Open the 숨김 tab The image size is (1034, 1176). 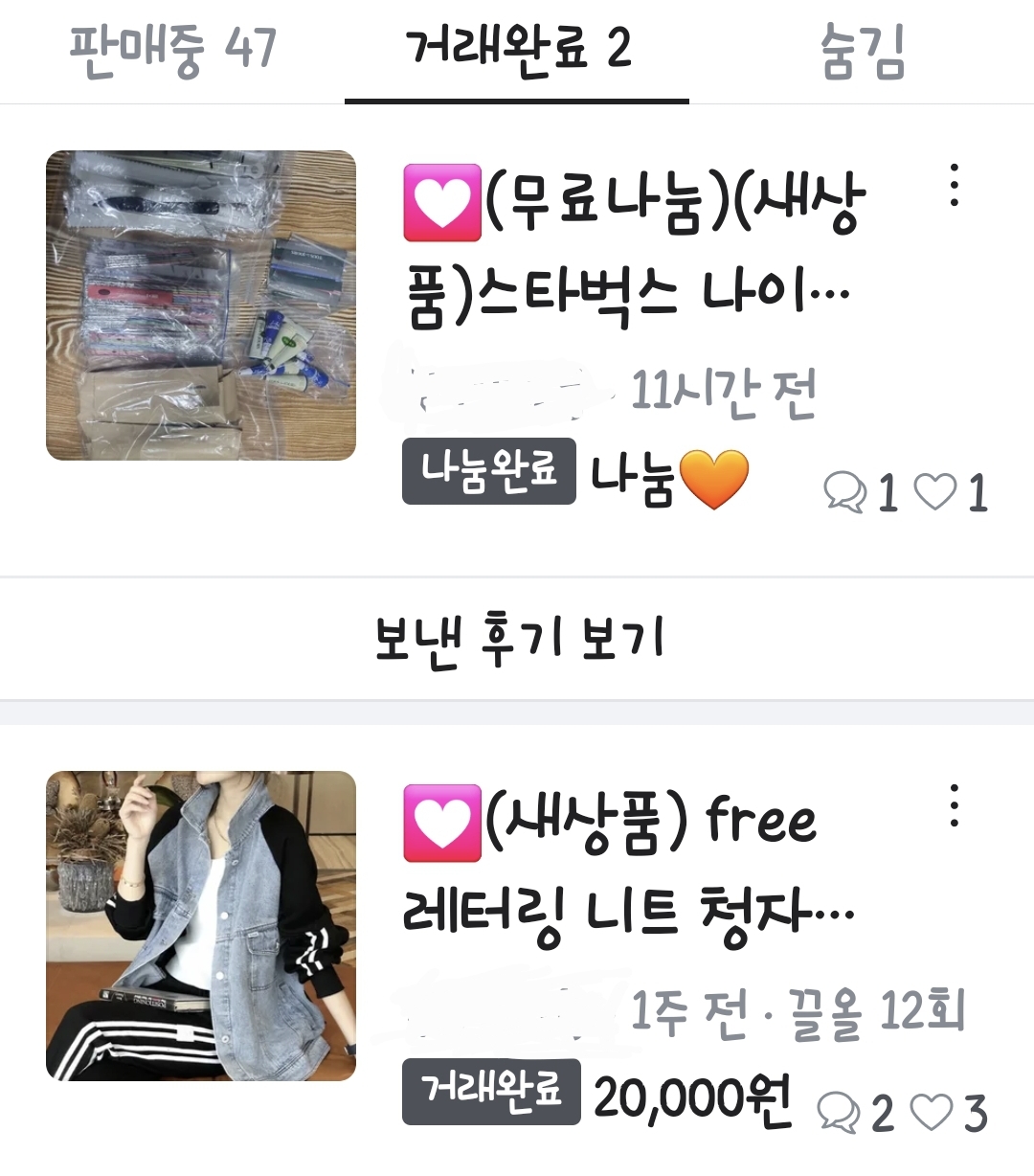coord(862,51)
